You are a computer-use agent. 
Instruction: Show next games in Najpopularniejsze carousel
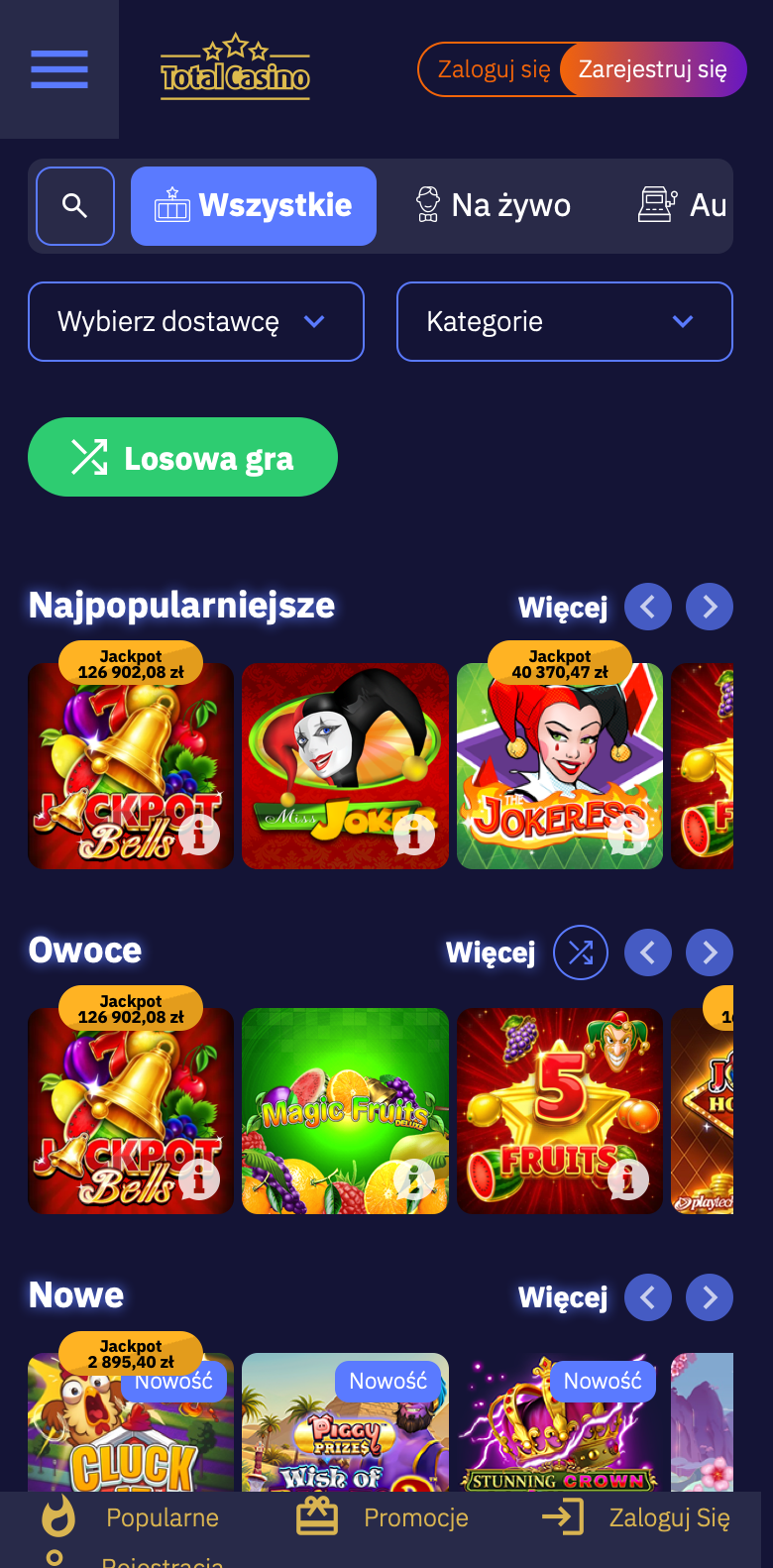710,607
